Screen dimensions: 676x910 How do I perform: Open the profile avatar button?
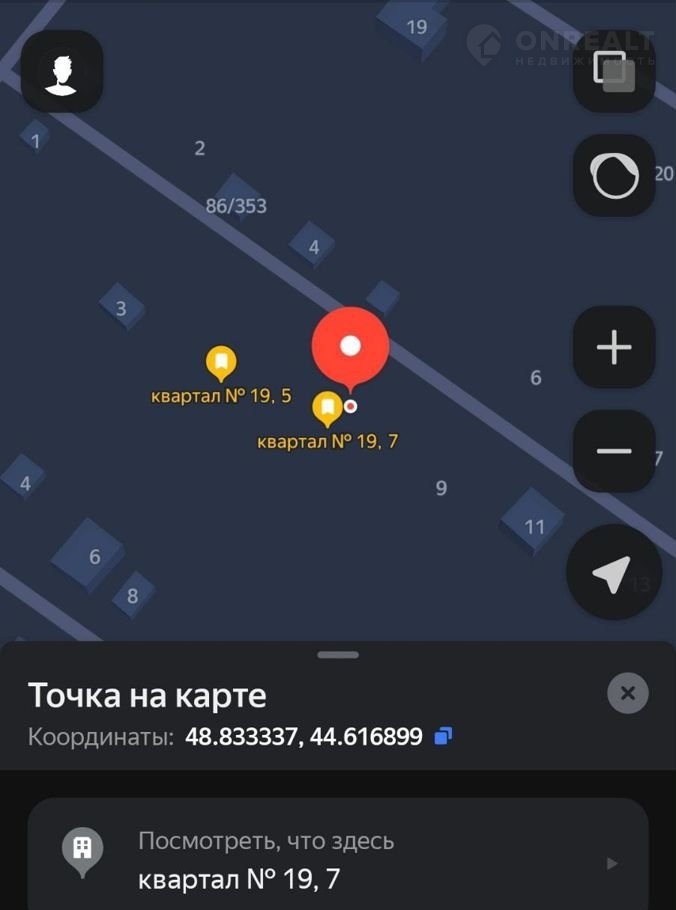coord(62,72)
